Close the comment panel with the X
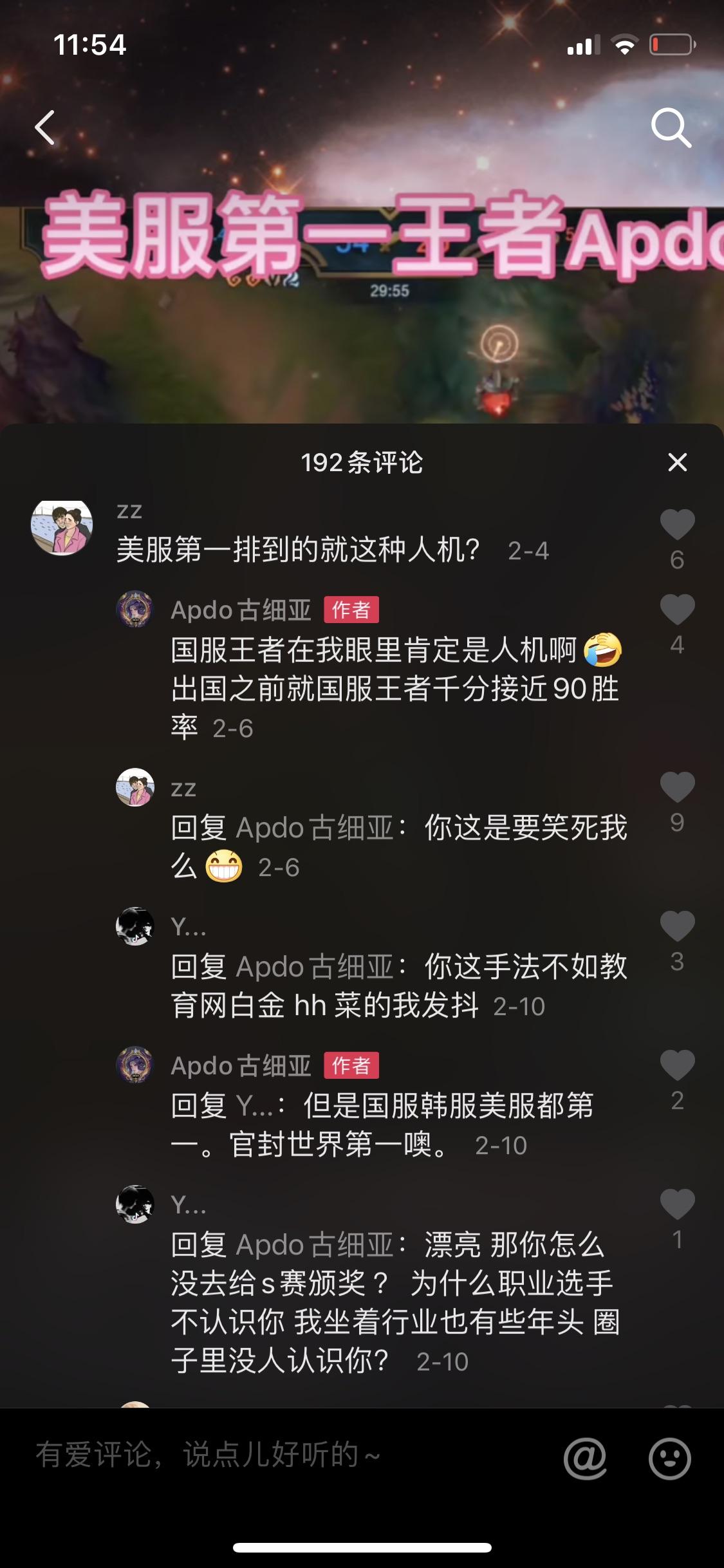This screenshot has width=724, height=1568. point(678,462)
